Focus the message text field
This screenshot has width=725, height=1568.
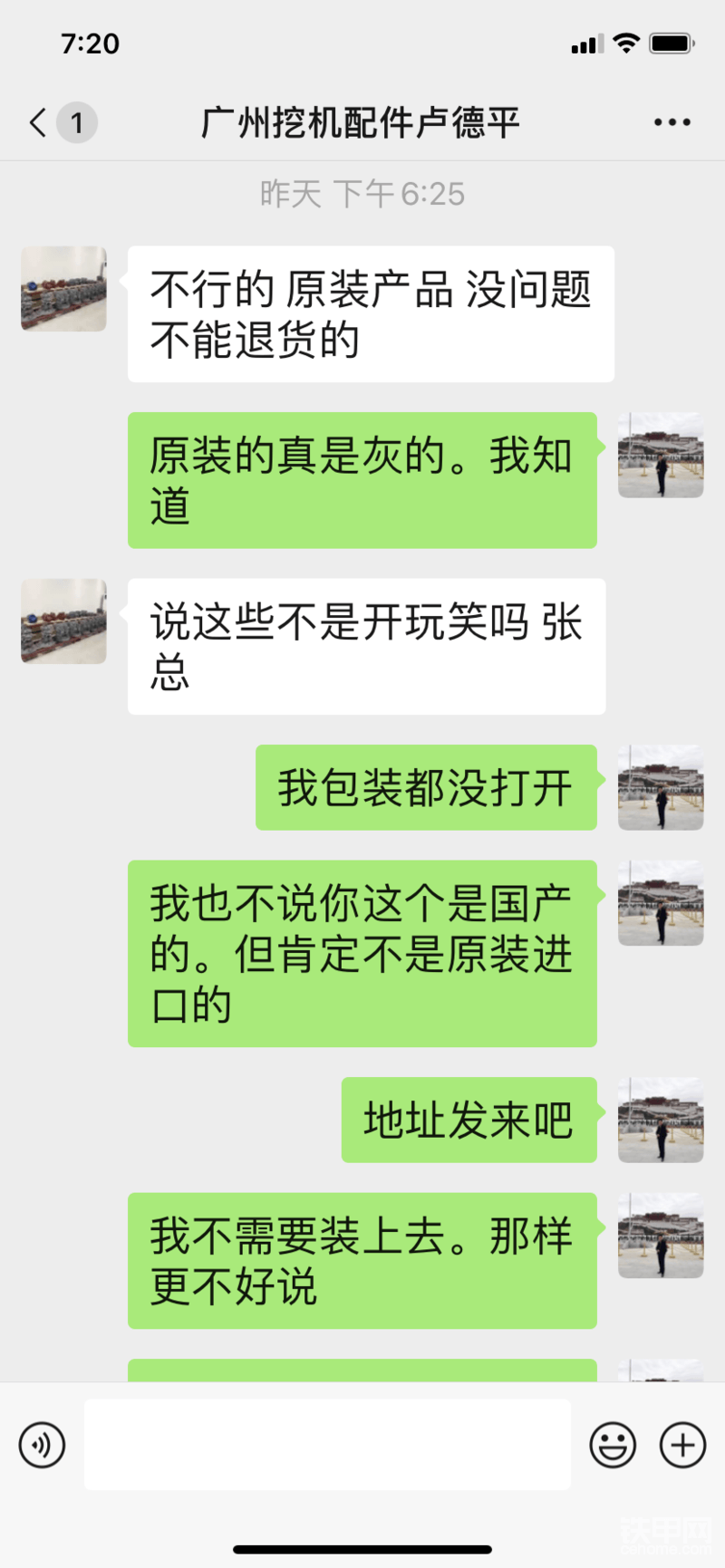pyautogui.click(x=327, y=1444)
